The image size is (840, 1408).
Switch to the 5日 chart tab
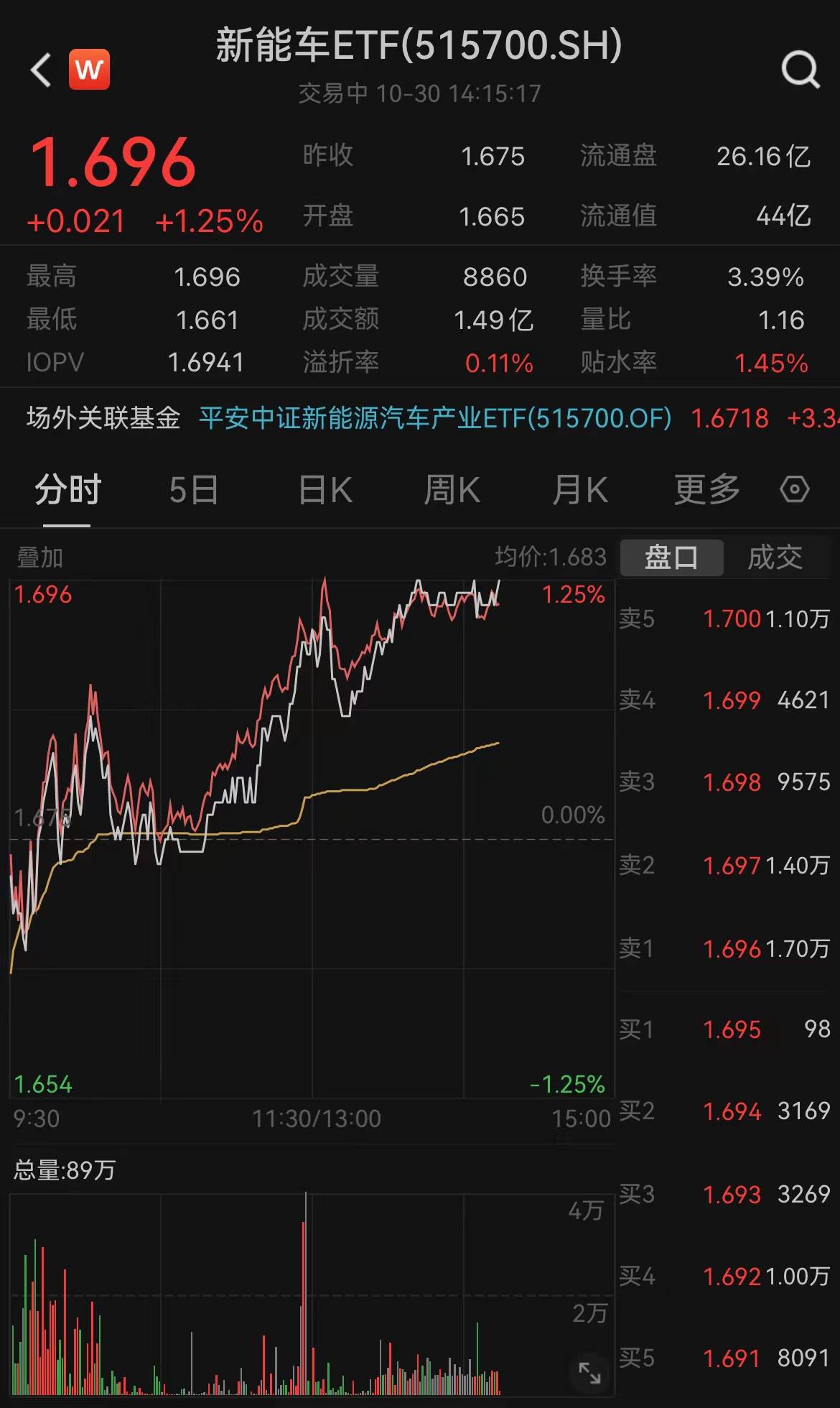[192, 489]
